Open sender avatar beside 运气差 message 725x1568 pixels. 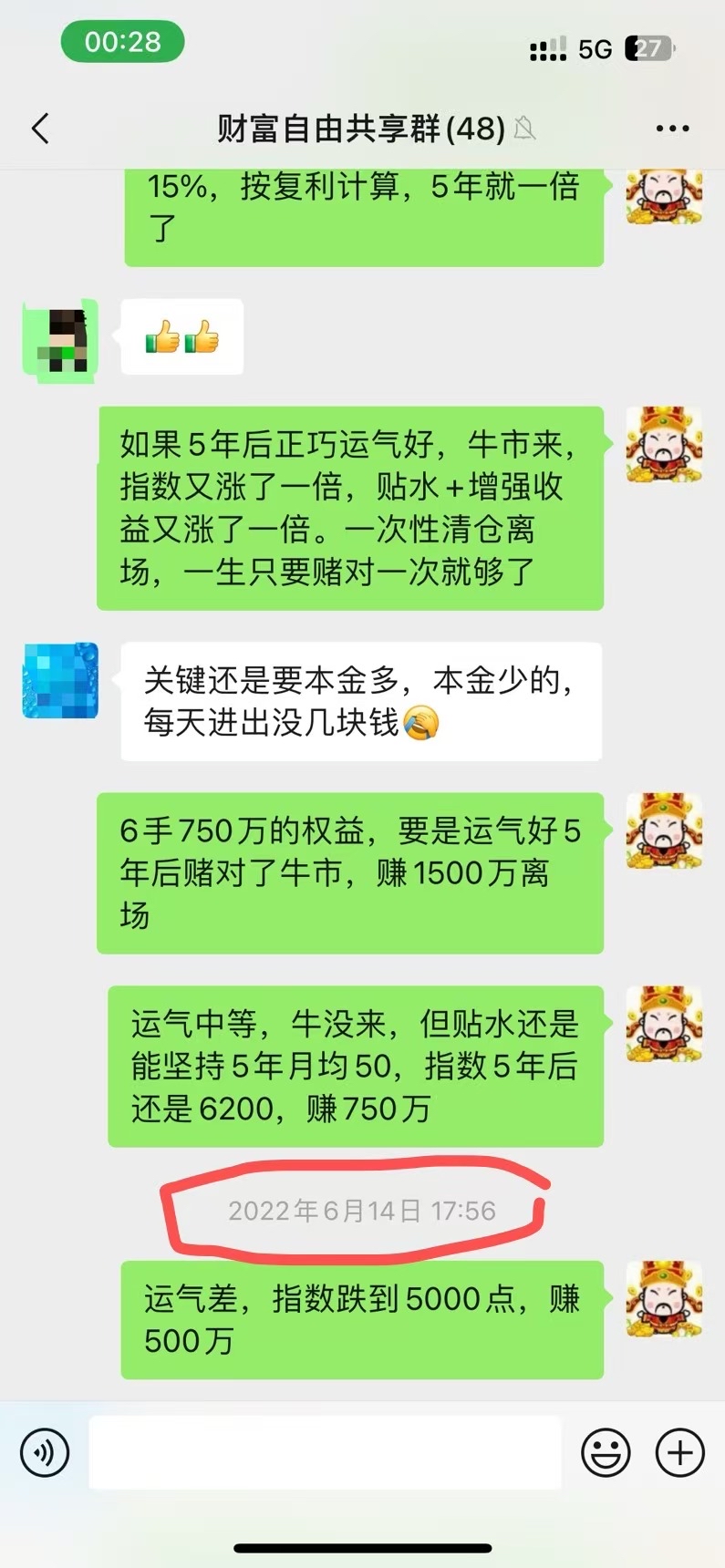664,1299
